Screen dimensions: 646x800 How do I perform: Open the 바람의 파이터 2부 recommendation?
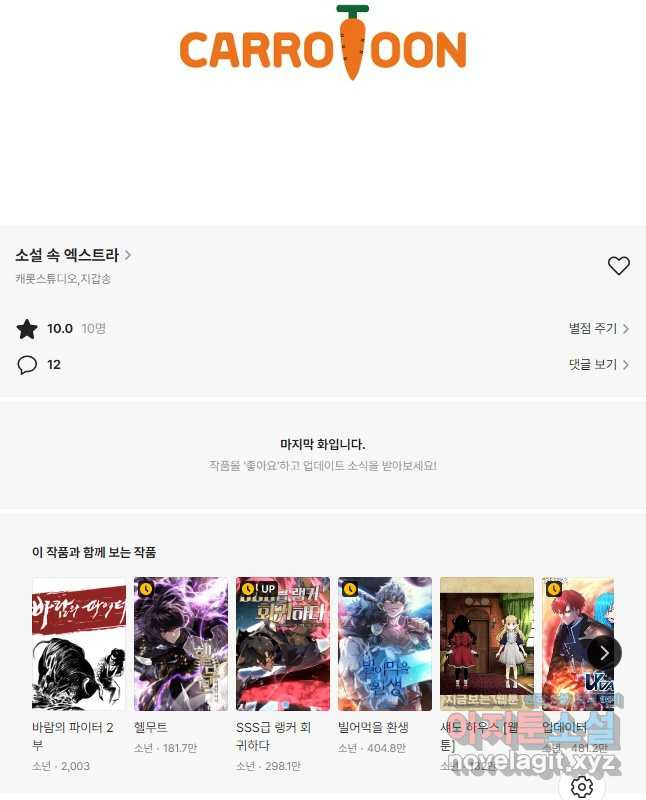79,644
